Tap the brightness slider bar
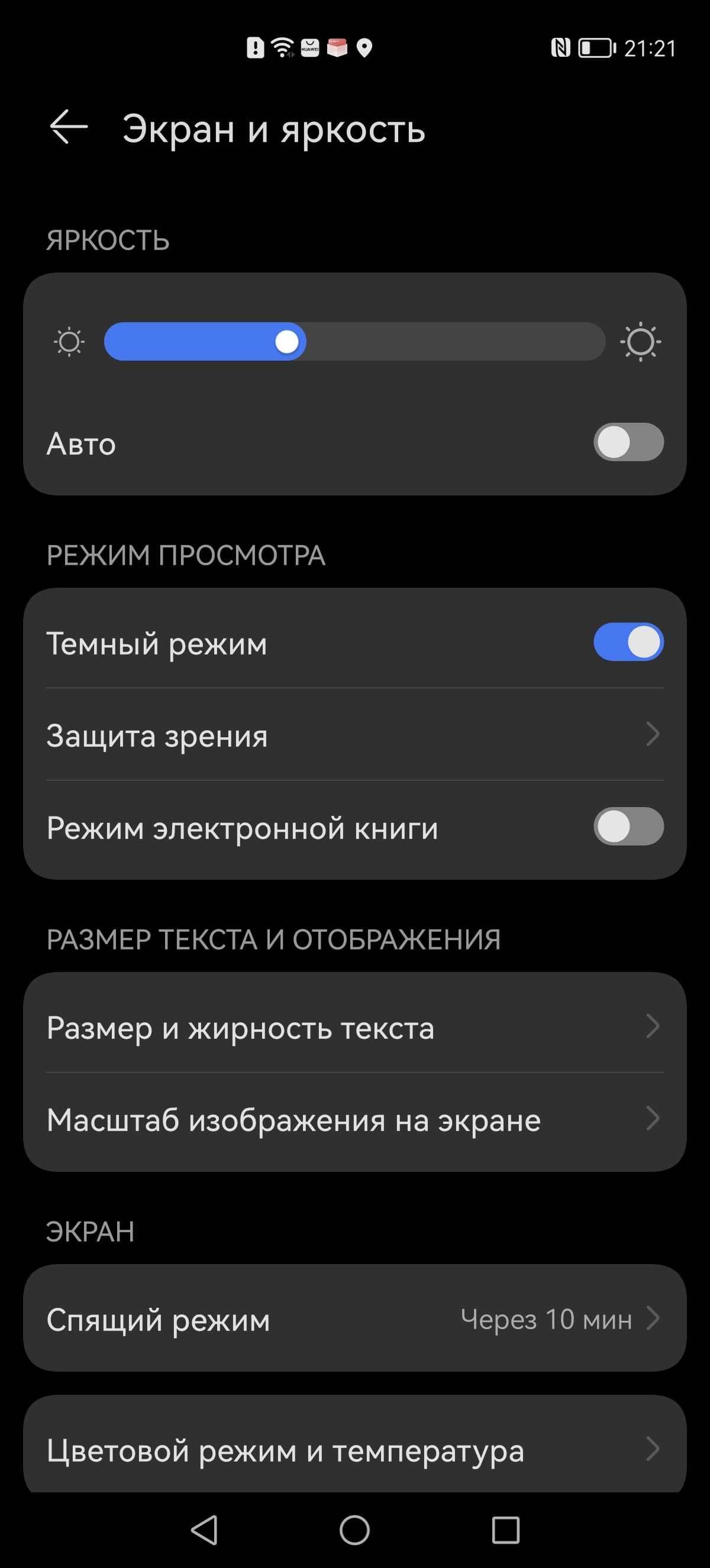Image resolution: width=710 pixels, height=1568 pixels. pos(354,342)
